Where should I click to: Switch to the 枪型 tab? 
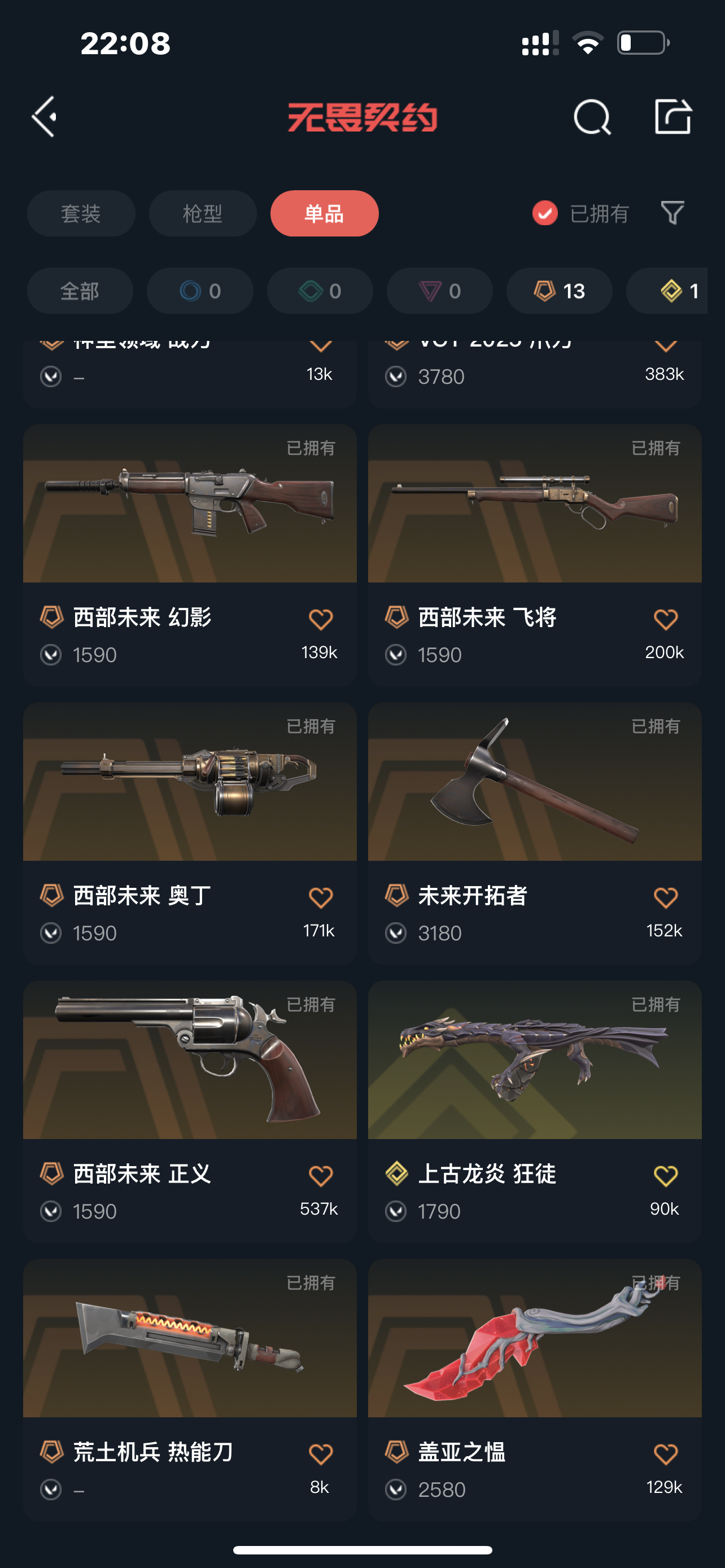[203, 214]
